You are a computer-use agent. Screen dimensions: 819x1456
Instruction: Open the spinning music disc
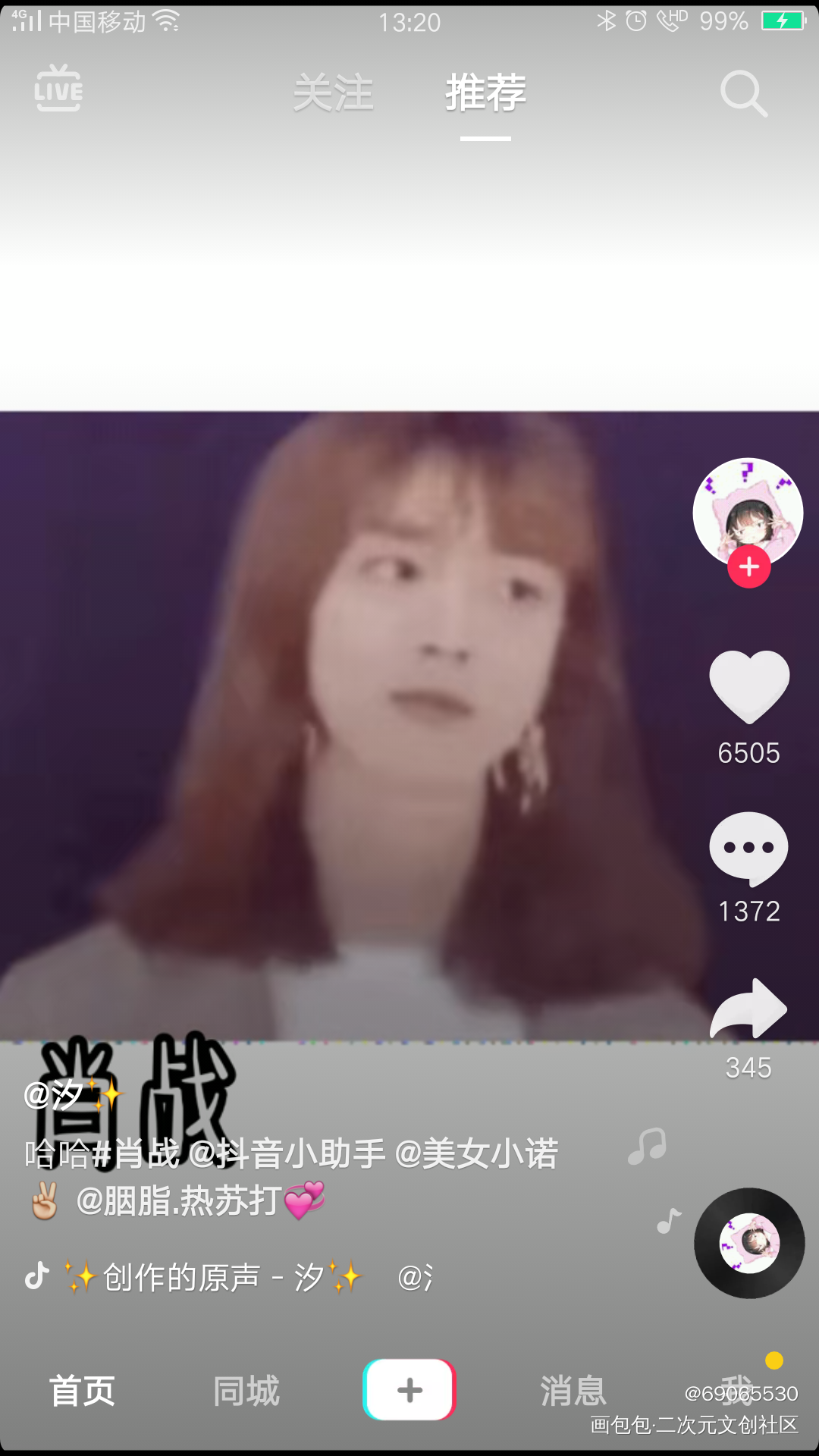click(x=749, y=1243)
